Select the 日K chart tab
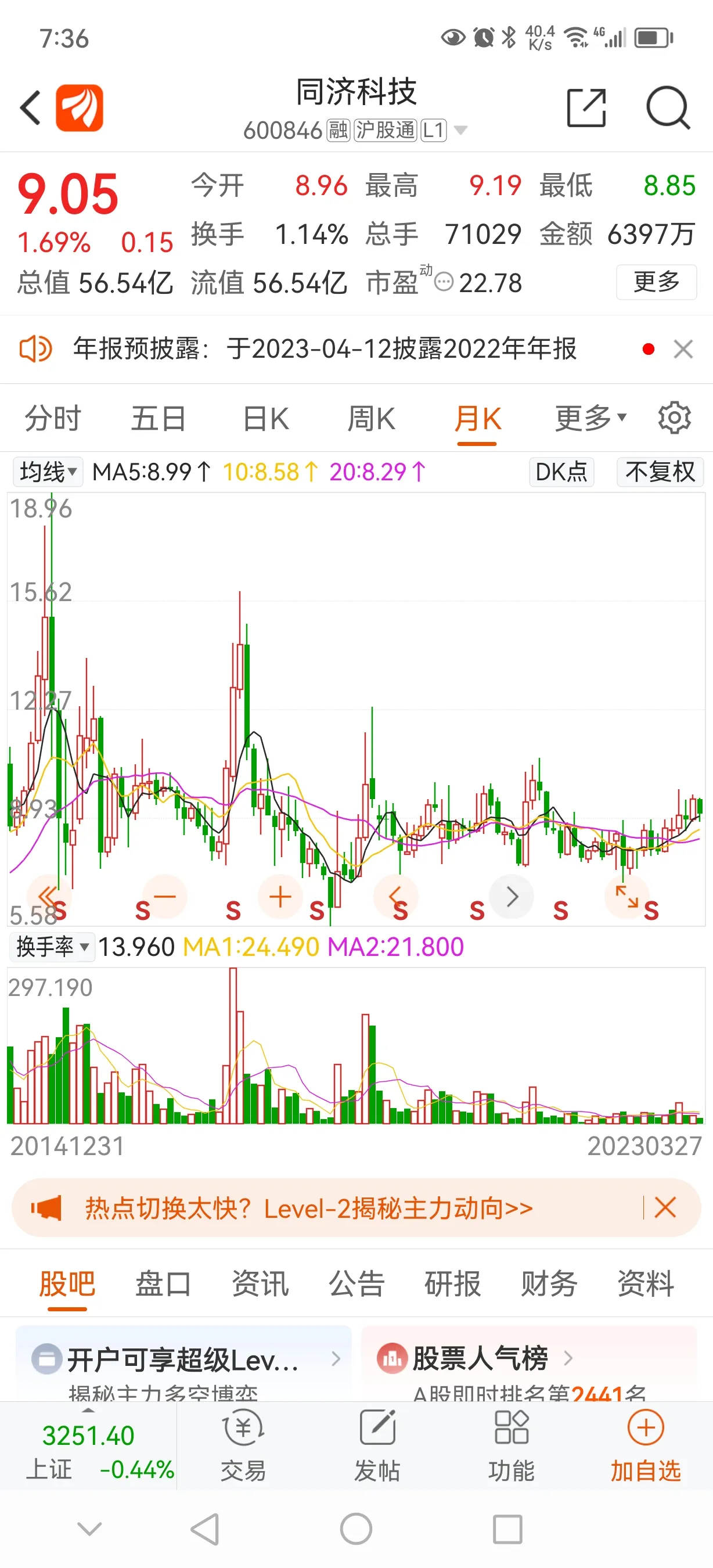 [265, 419]
